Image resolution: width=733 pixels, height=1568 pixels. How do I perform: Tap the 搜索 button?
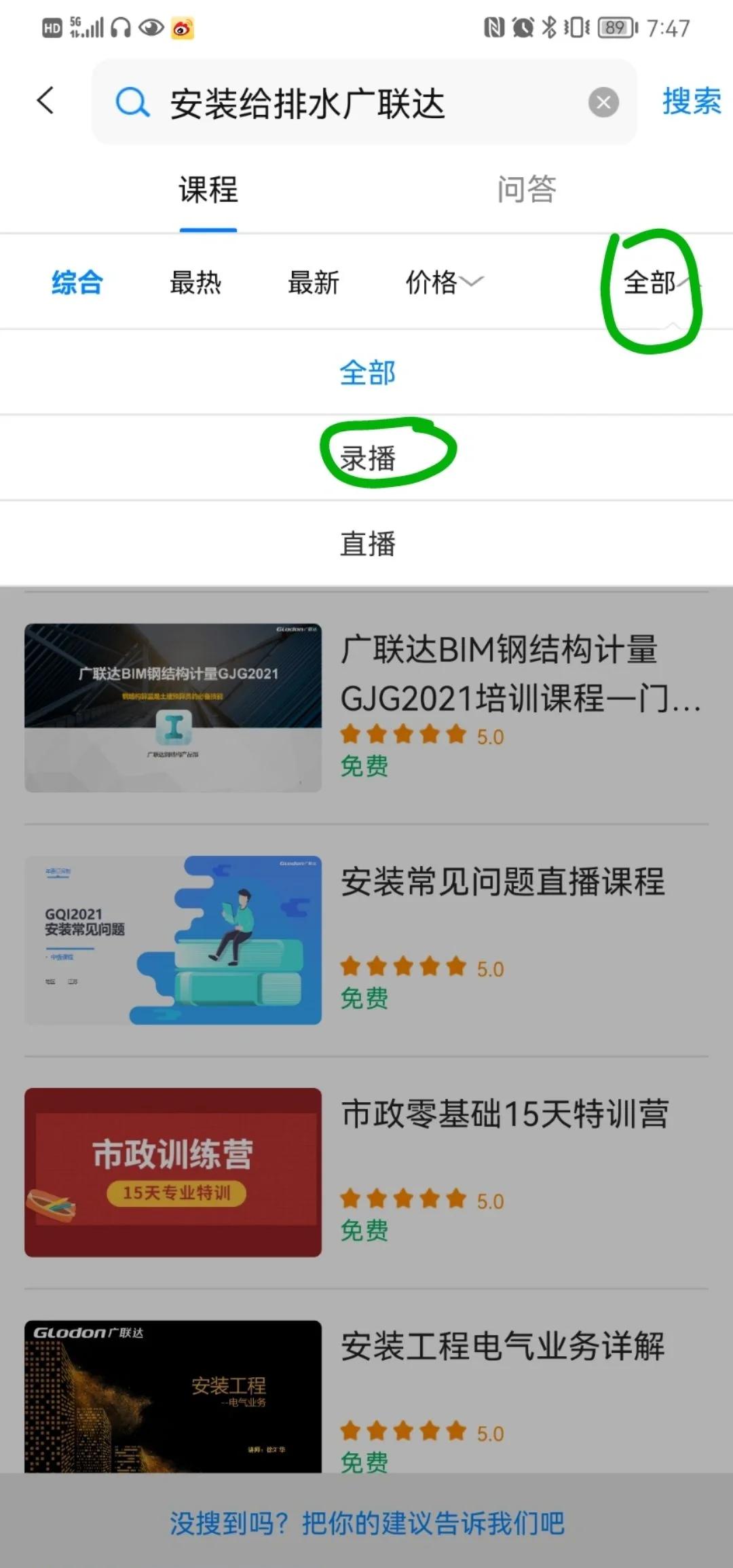coord(692,102)
